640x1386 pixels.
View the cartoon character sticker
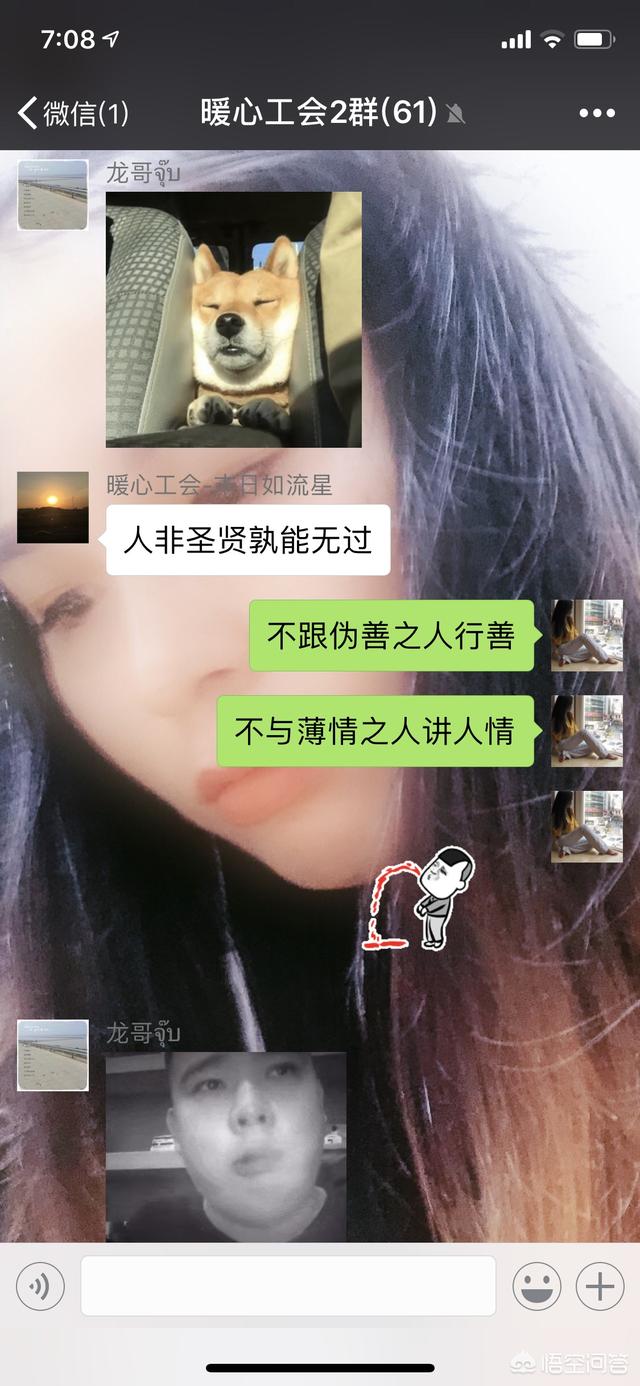coord(418,897)
